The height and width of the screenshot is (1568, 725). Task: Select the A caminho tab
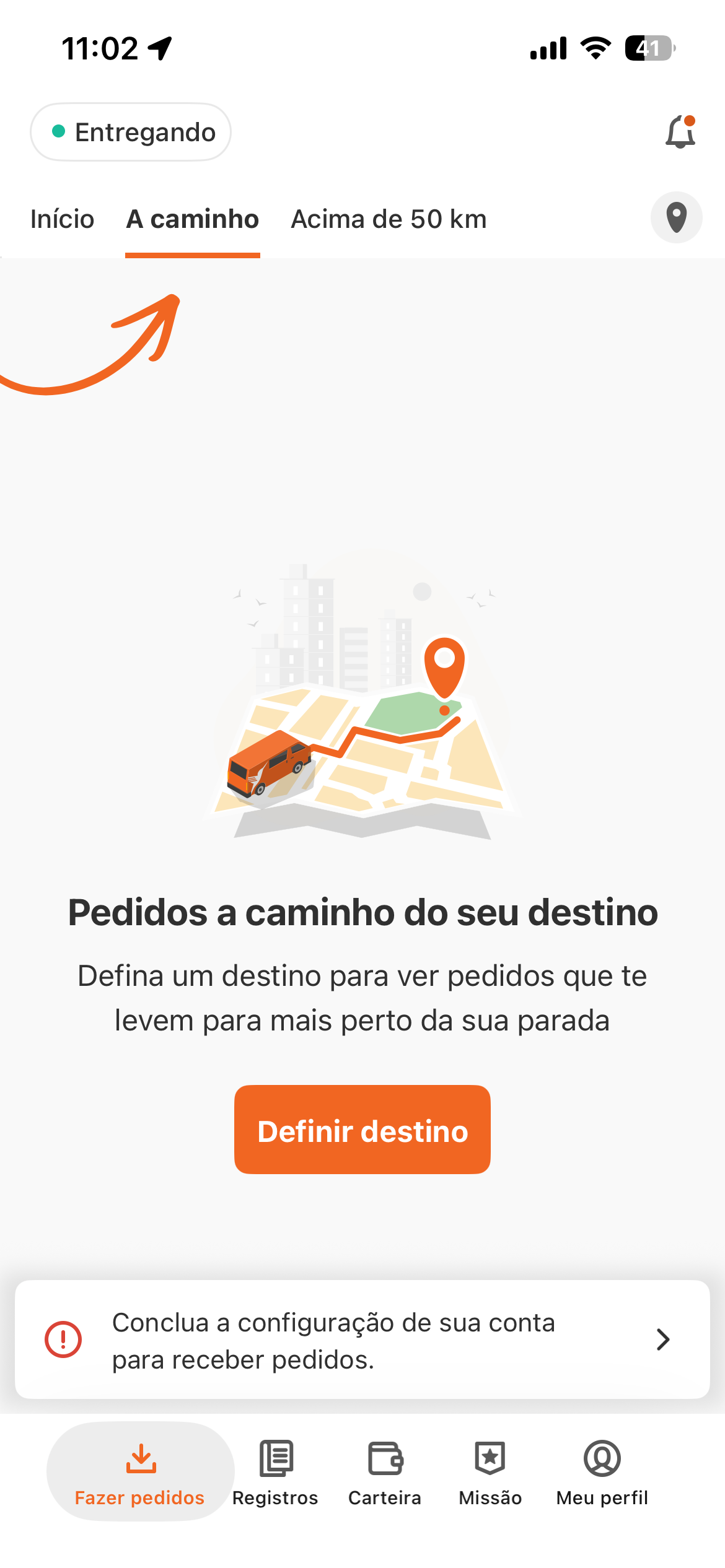[192, 219]
